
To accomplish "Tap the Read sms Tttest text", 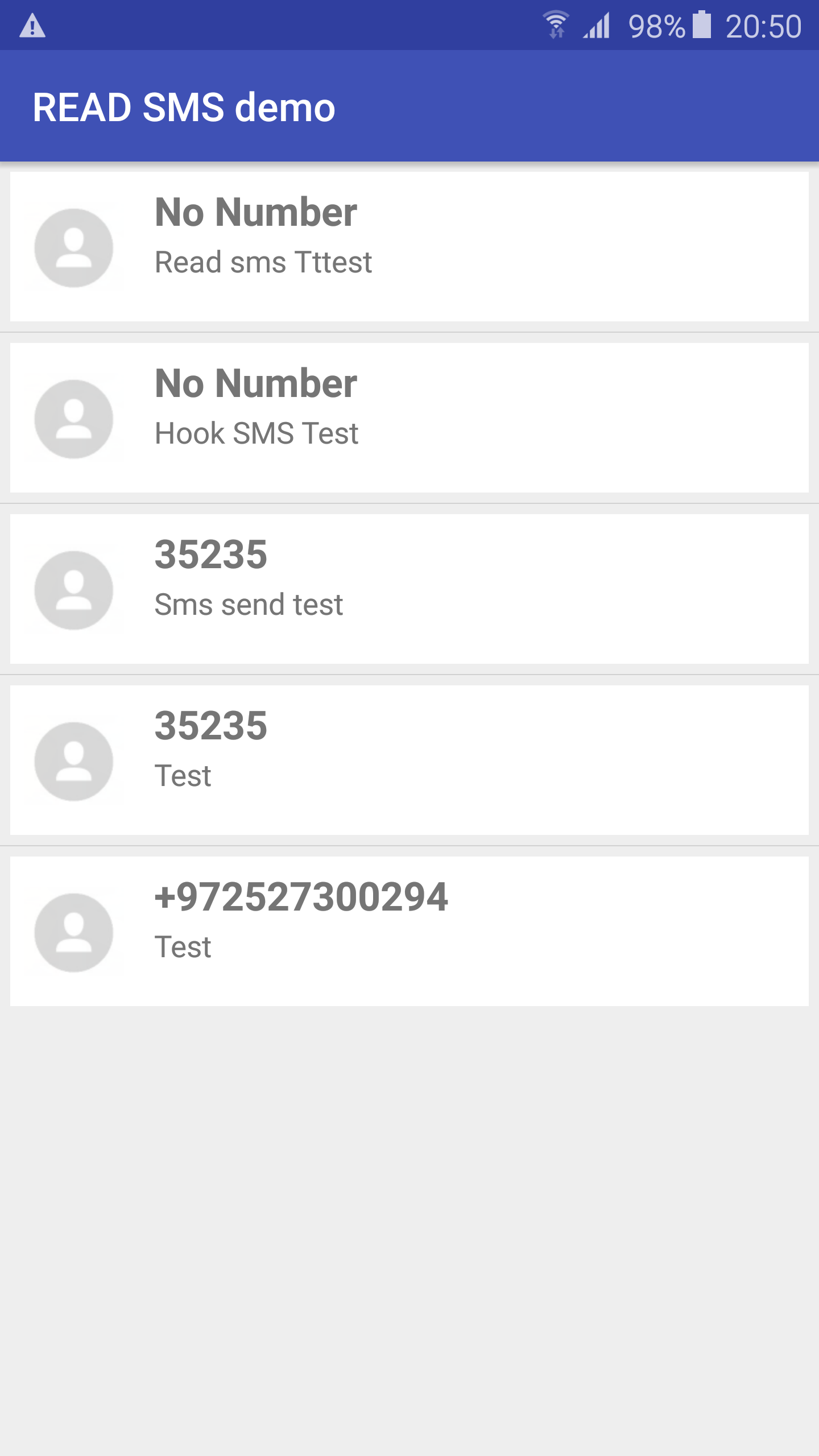I will pyautogui.click(x=262, y=262).
